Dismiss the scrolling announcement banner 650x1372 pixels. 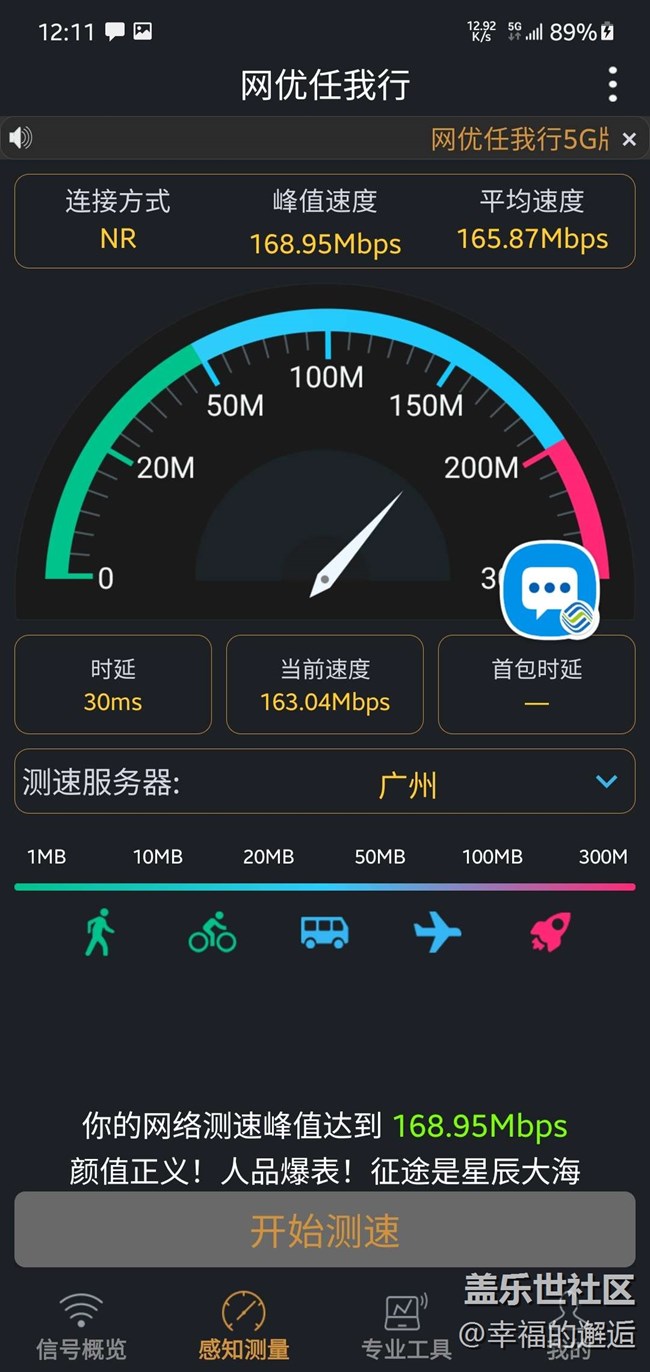[x=629, y=140]
